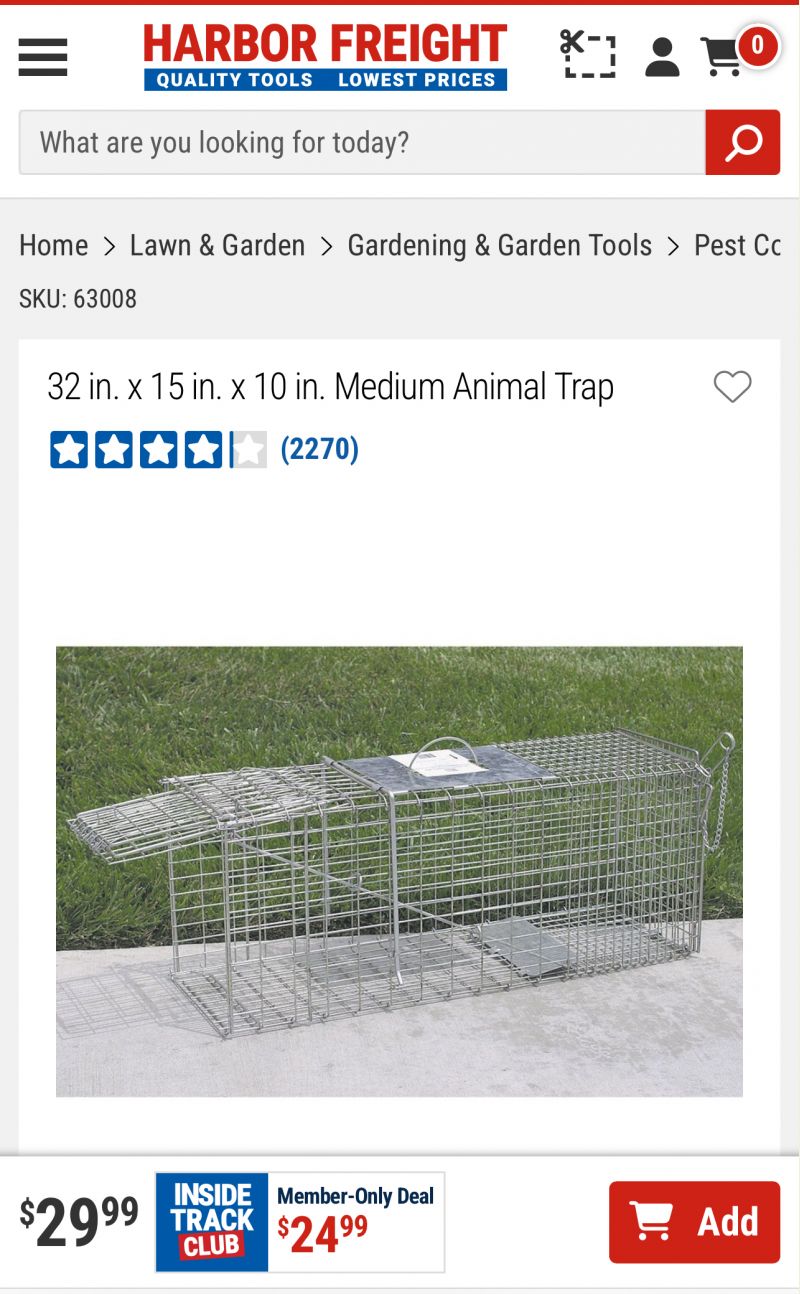Open the Pest Control breadcrumb
Viewport: 800px width, 1294px height.
tap(737, 245)
